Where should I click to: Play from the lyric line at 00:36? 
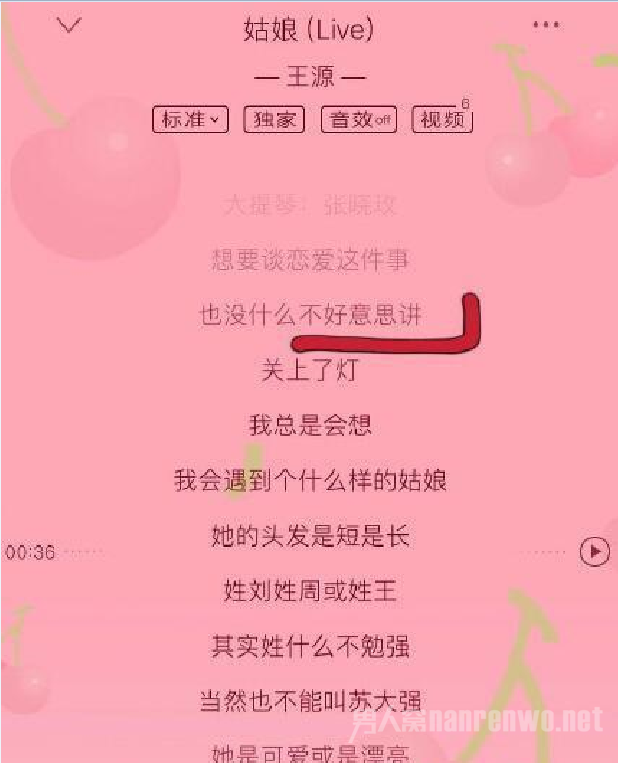click(x=595, y=551)
